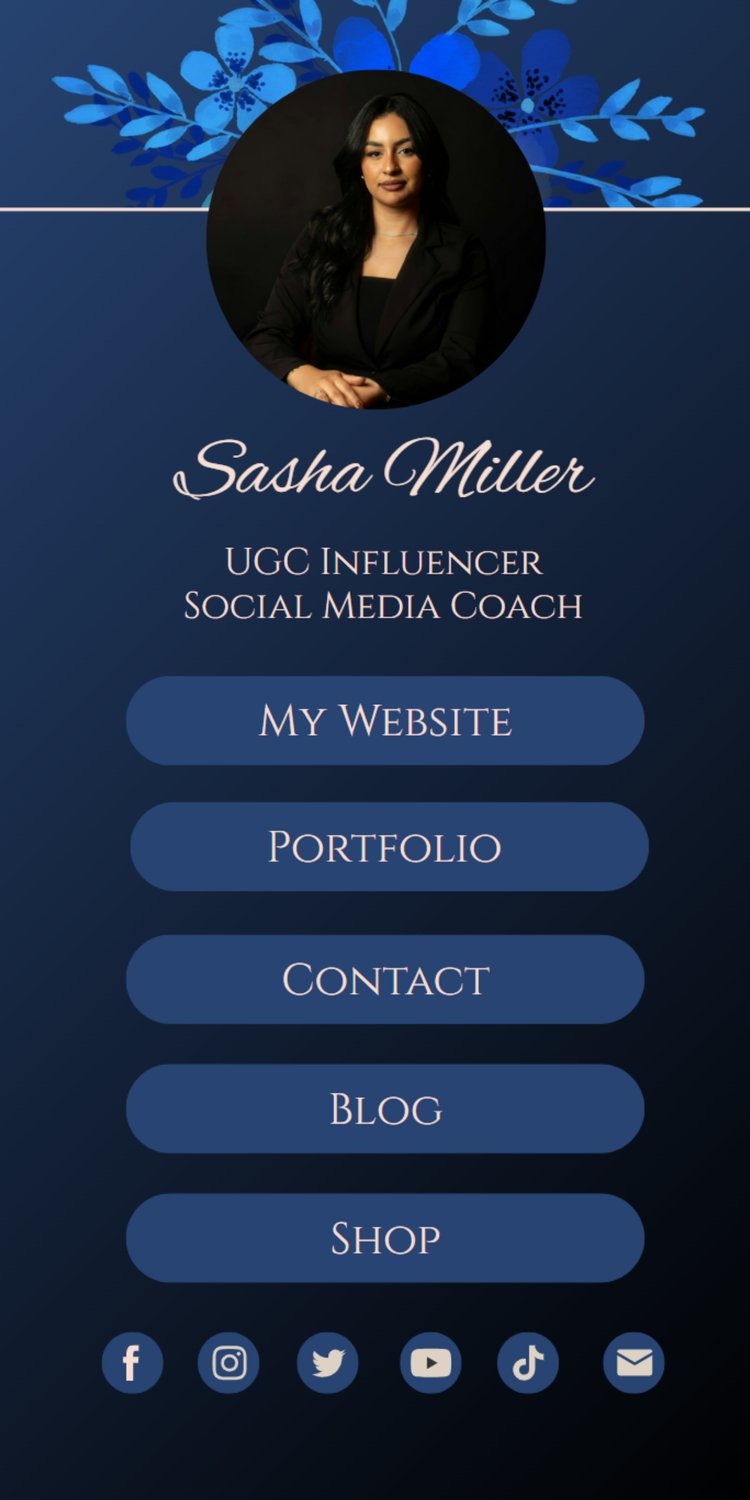Go to the Blog page
750x1500 pixels.
(x=385, y=1109)
